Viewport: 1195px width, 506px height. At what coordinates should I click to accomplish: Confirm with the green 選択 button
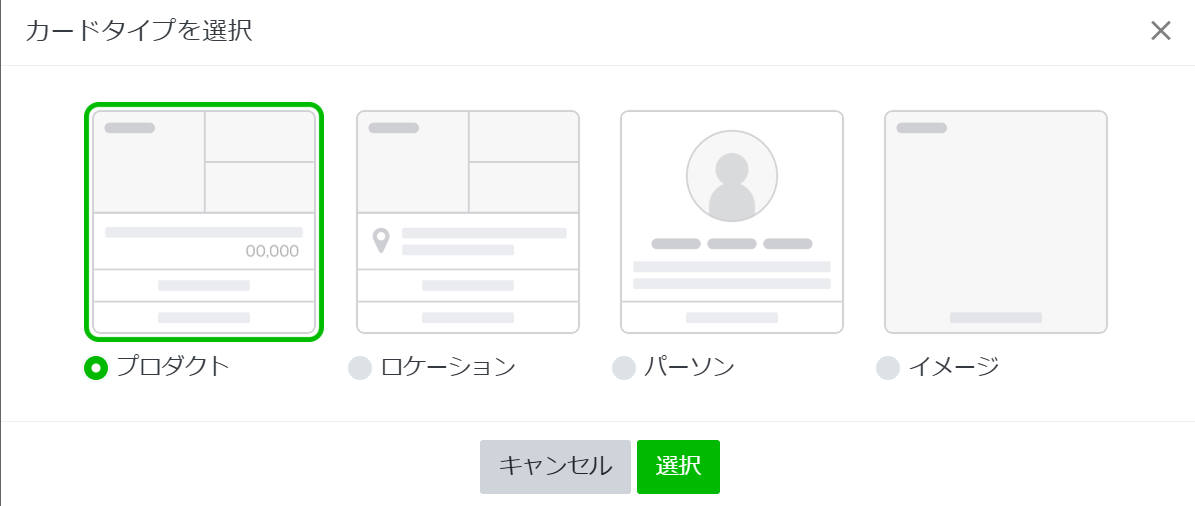678,466
